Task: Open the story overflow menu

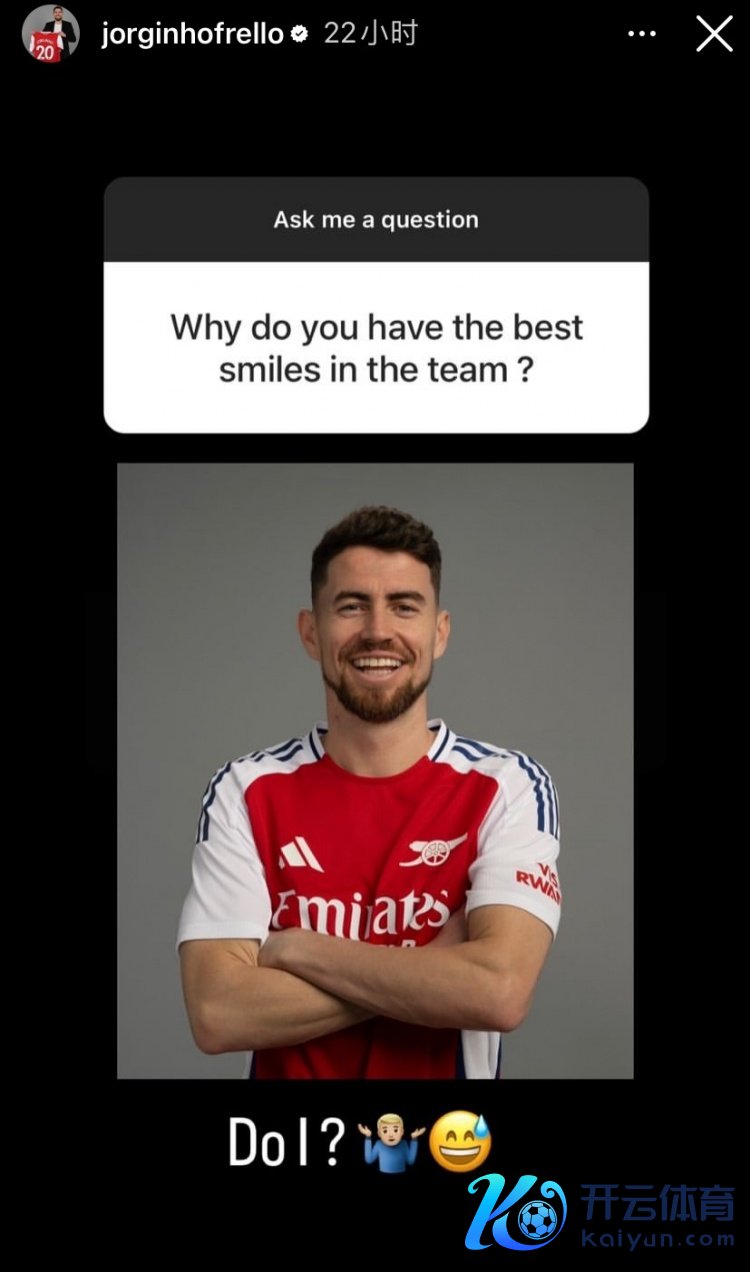Action: point(641,34)
